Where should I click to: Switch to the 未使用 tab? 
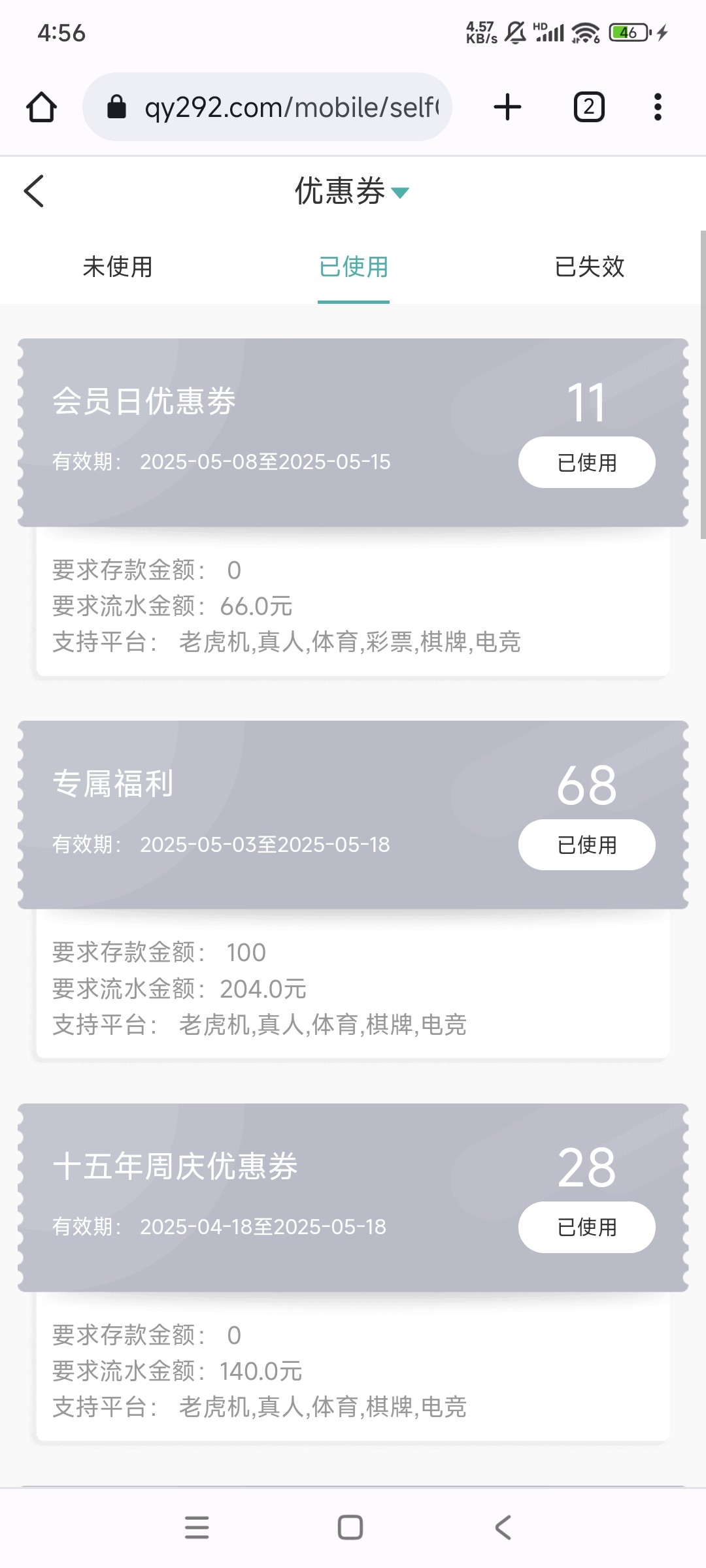point(118,267)
